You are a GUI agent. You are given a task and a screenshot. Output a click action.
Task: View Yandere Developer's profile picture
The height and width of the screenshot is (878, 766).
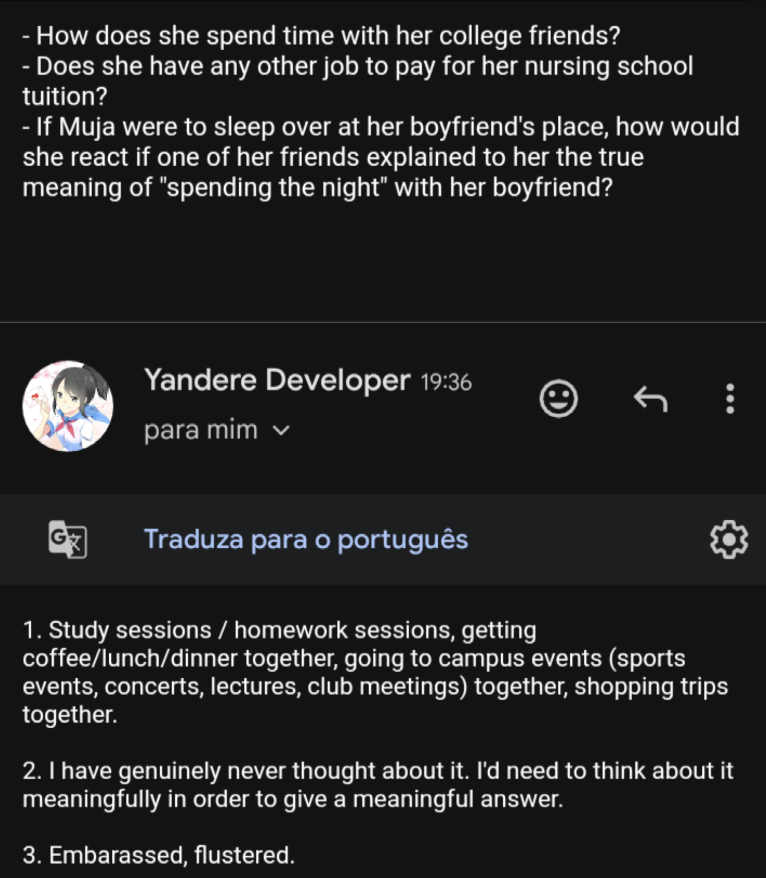point(68,406)
